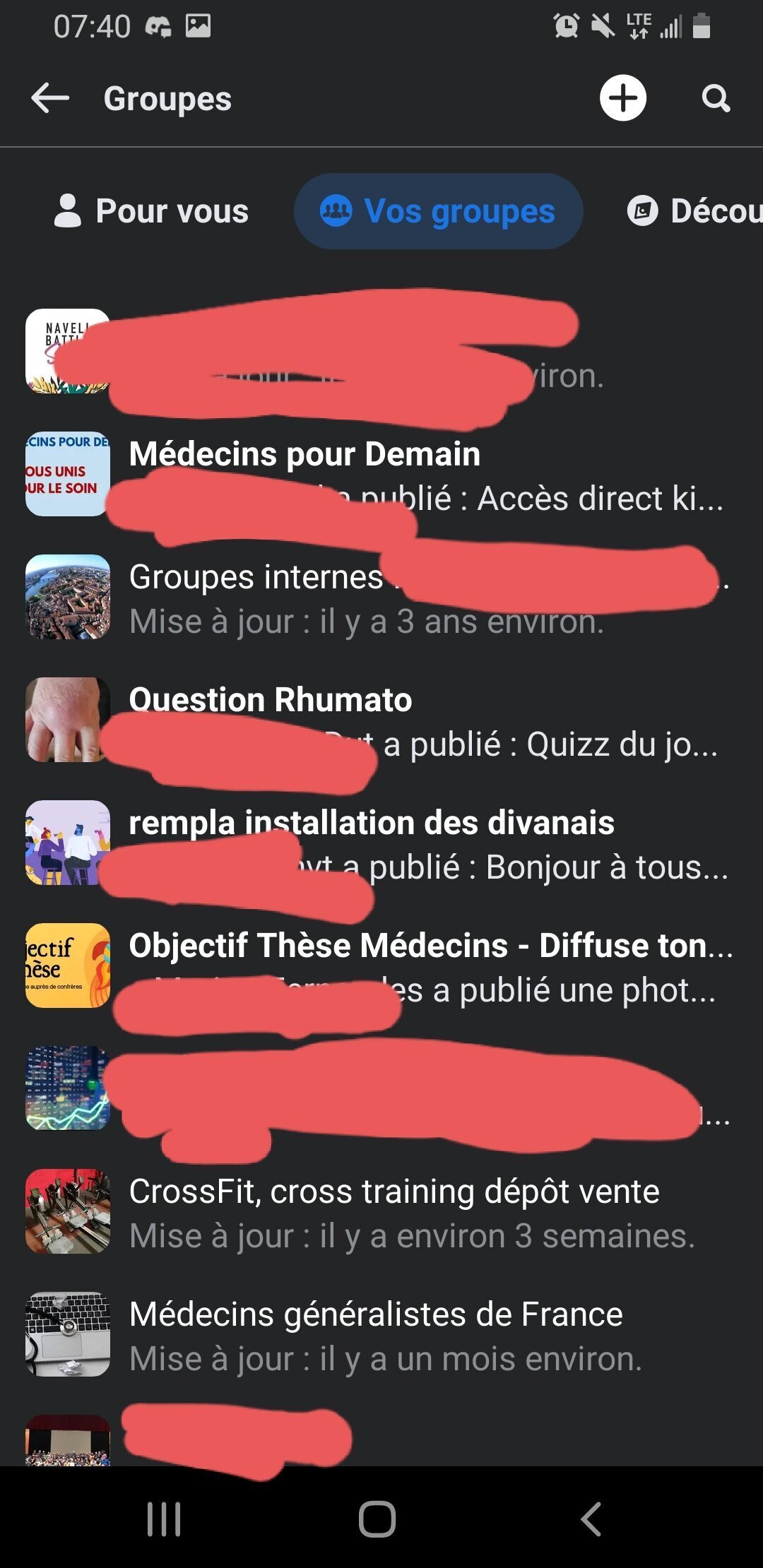The image size is (763, 1568).
Task: Open the Objectif Thèse Médecins group
Action: pos(431,946)
